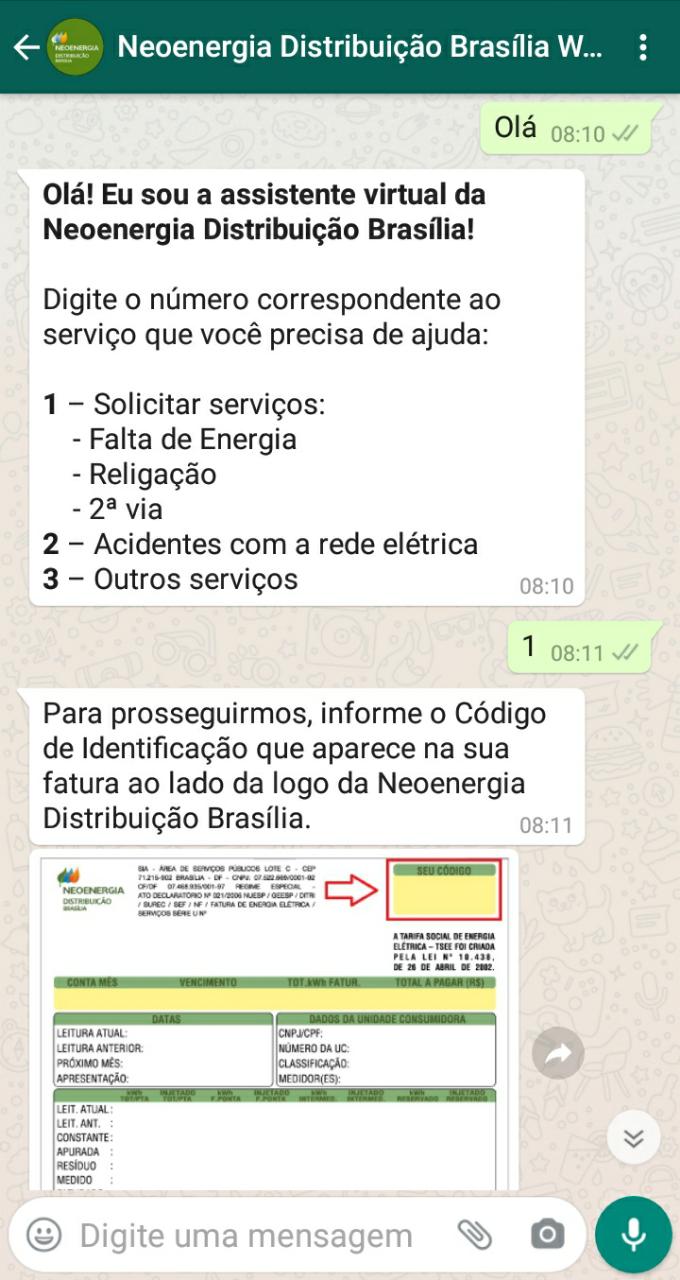Attach a file with the paperclip
Image resolution: width=680 pixels, height=1280 pixels.
pos(475,1235)
